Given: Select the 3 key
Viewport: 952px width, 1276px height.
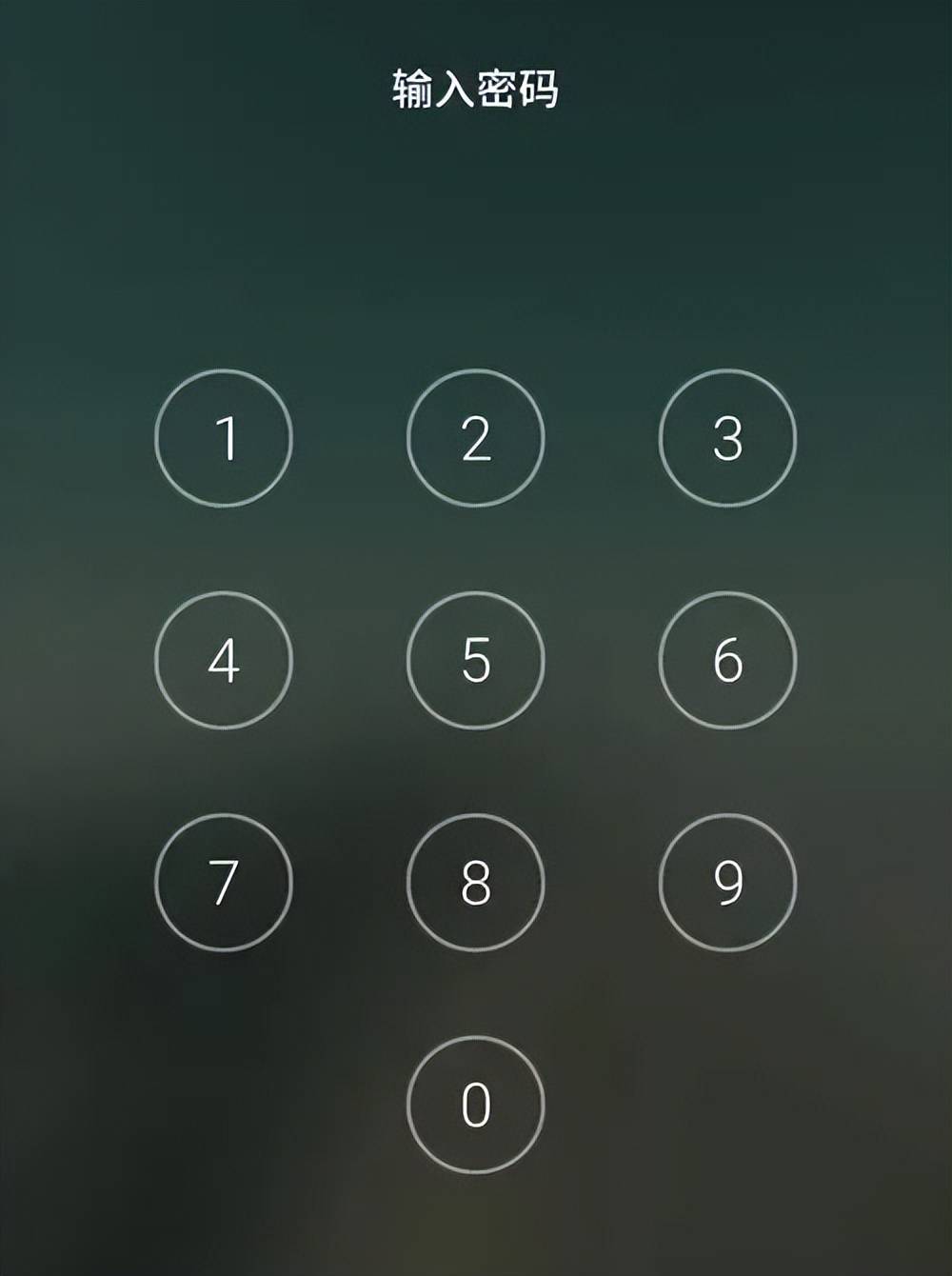Looking at the screenshot, I should [727, 438].
